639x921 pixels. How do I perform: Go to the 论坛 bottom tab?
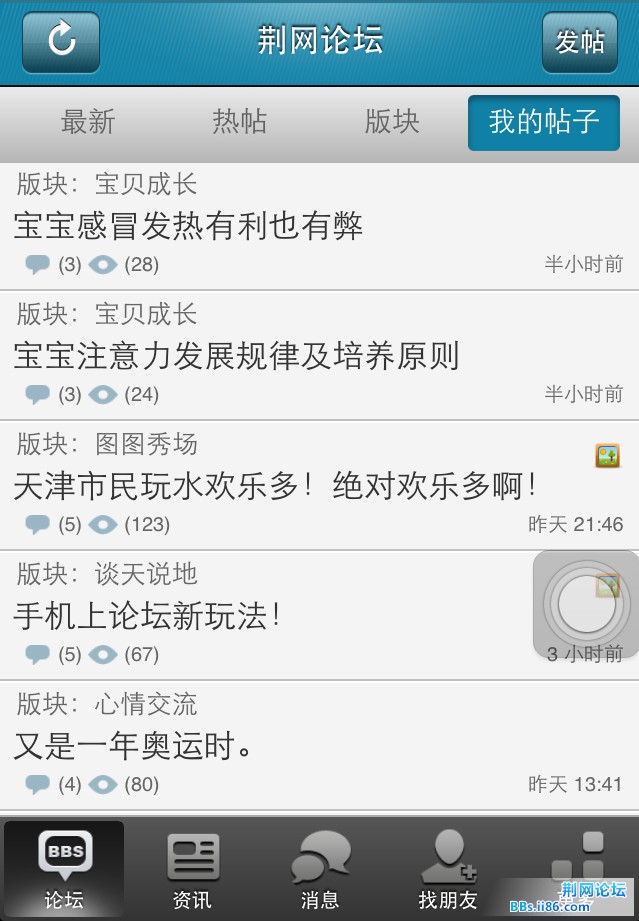(64, 869)
